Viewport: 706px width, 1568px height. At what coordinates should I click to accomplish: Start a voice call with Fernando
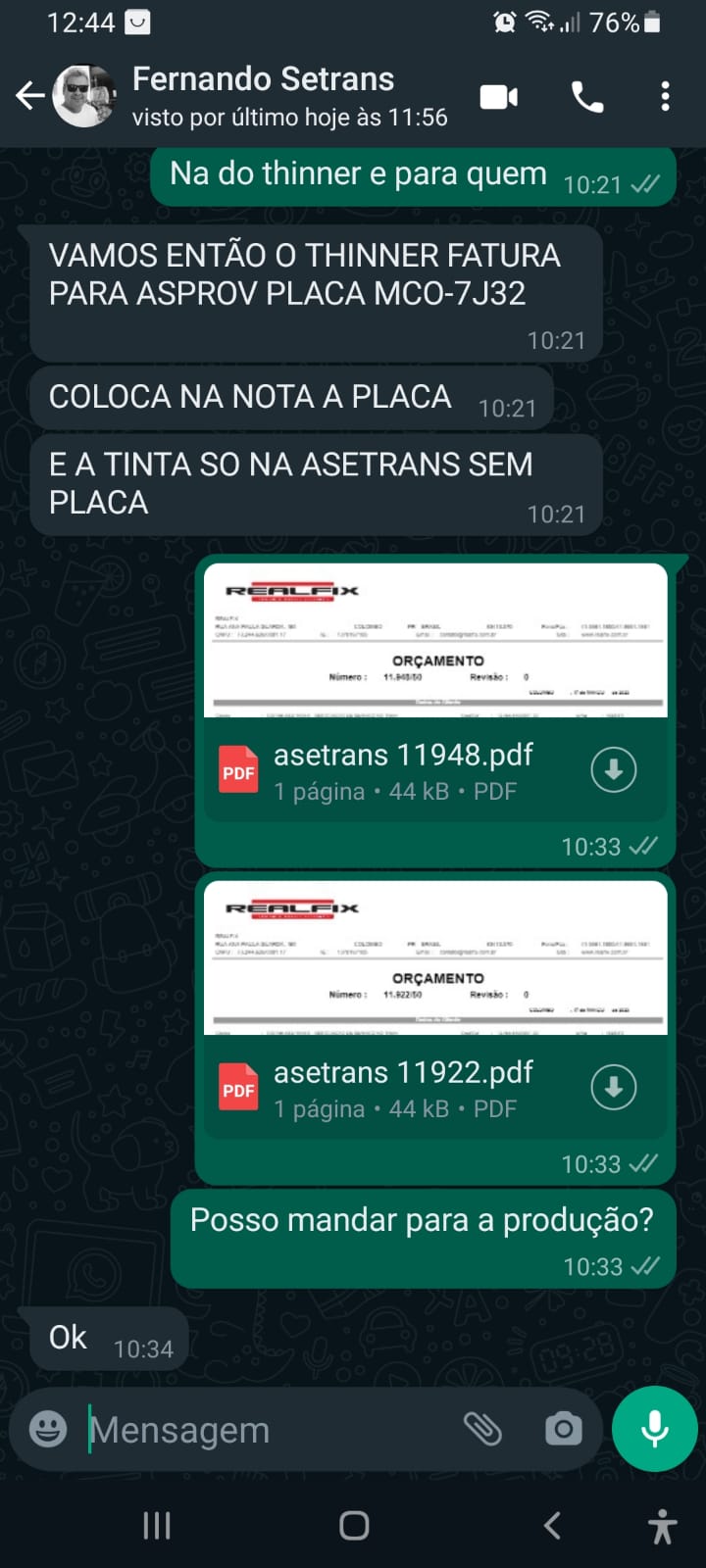(x=587, y=97)
